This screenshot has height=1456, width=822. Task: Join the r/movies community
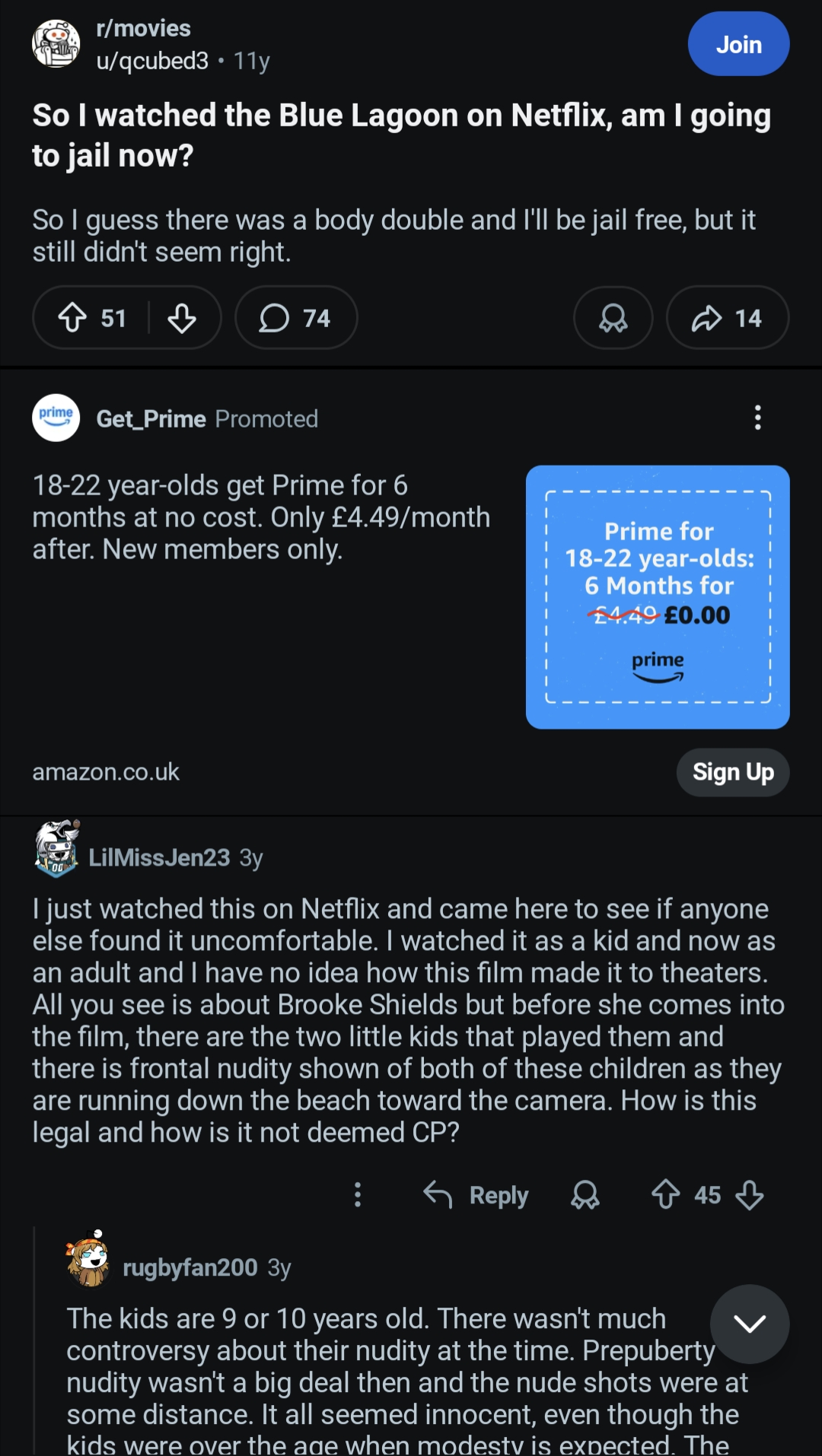(x=738, y=44)
